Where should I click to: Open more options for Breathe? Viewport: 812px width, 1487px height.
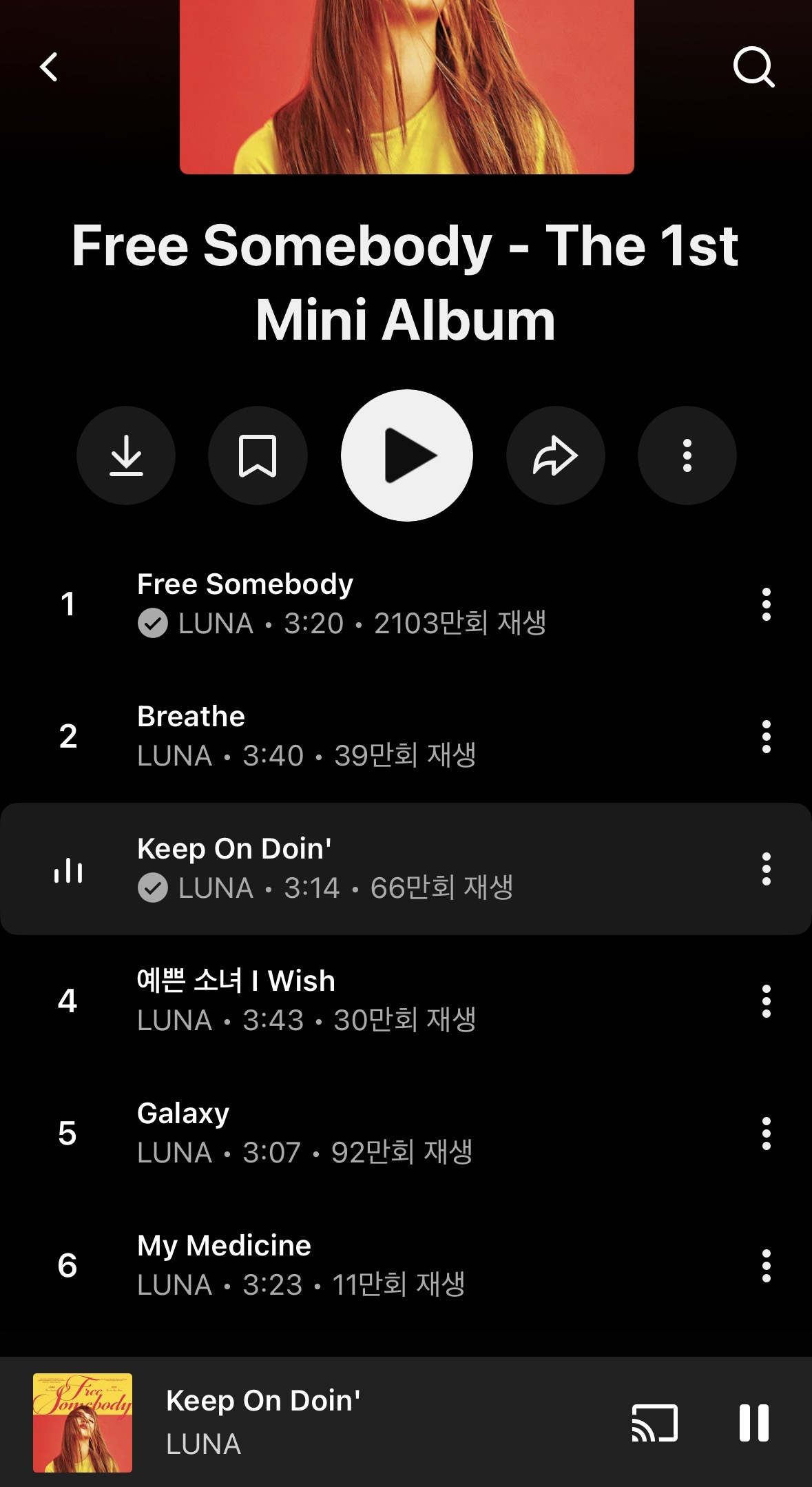[x=766, y=737]
